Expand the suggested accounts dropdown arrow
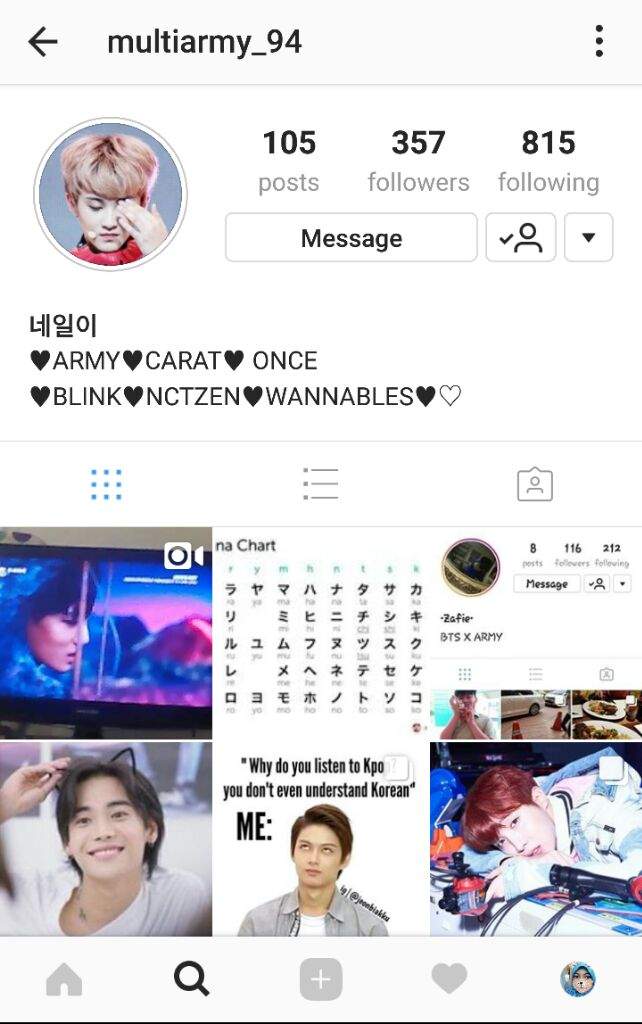Viewport: 642px width, 1024px height. 588,238
